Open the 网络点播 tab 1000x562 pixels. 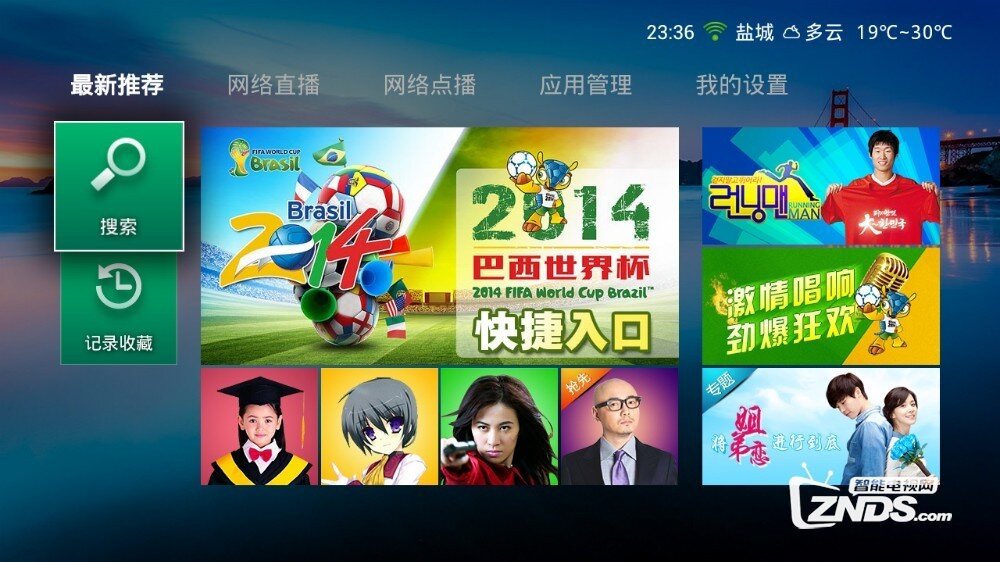pos(429,86)
